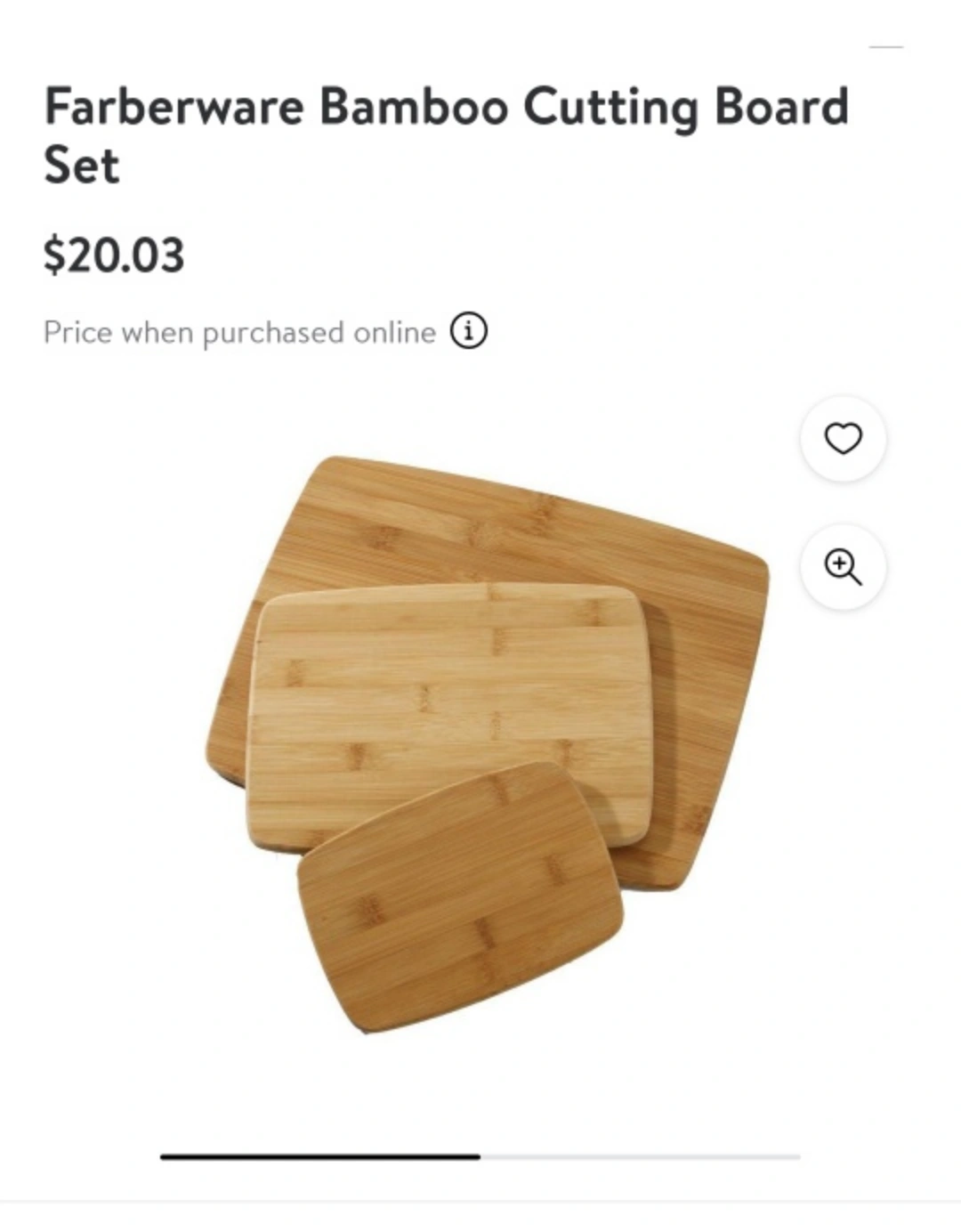Zoom into the product image
The height and width of the screenshot is (1232, 961).
click(843, 567)
